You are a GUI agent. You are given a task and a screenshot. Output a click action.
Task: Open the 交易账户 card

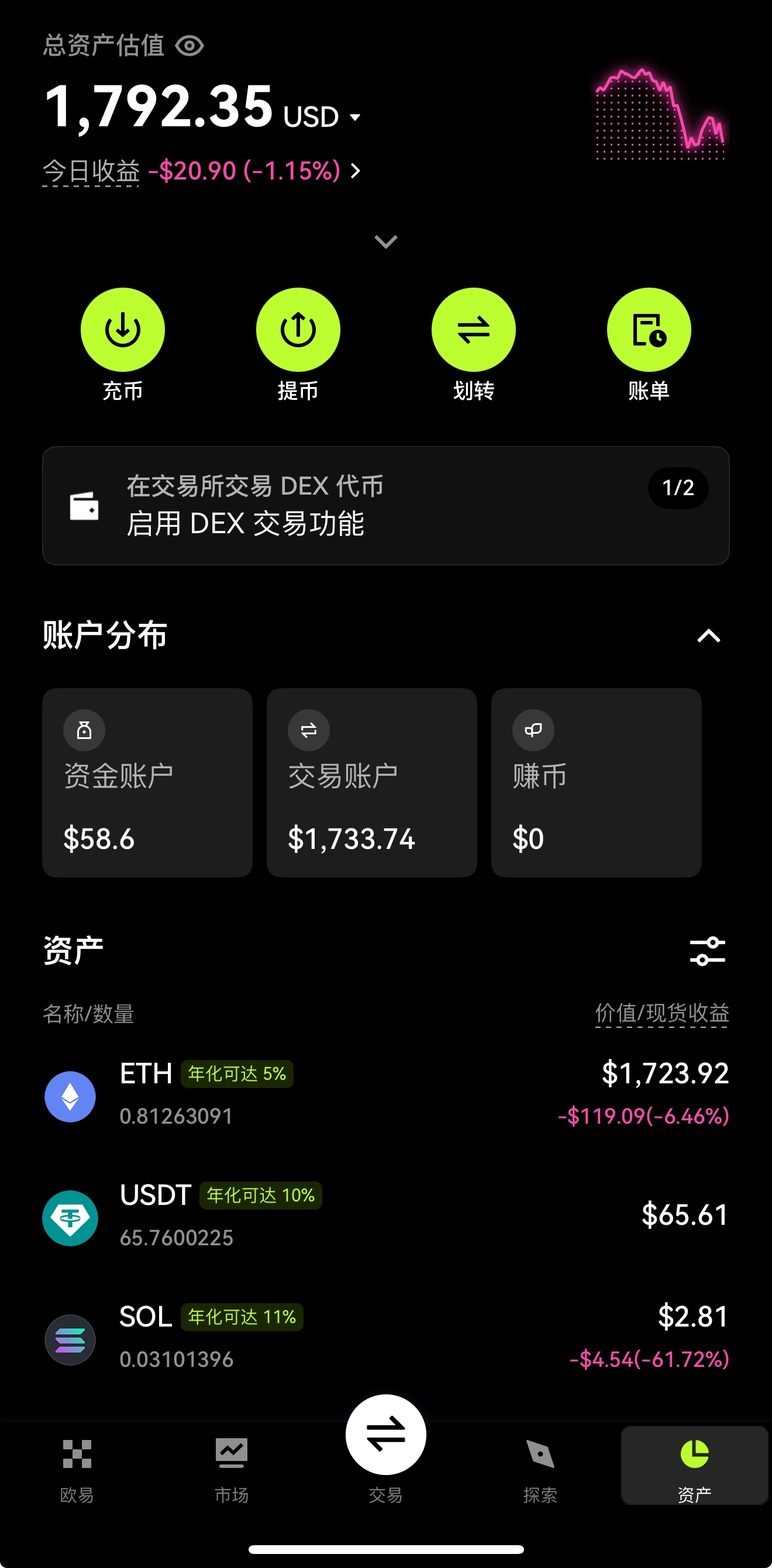pos(371,782)
